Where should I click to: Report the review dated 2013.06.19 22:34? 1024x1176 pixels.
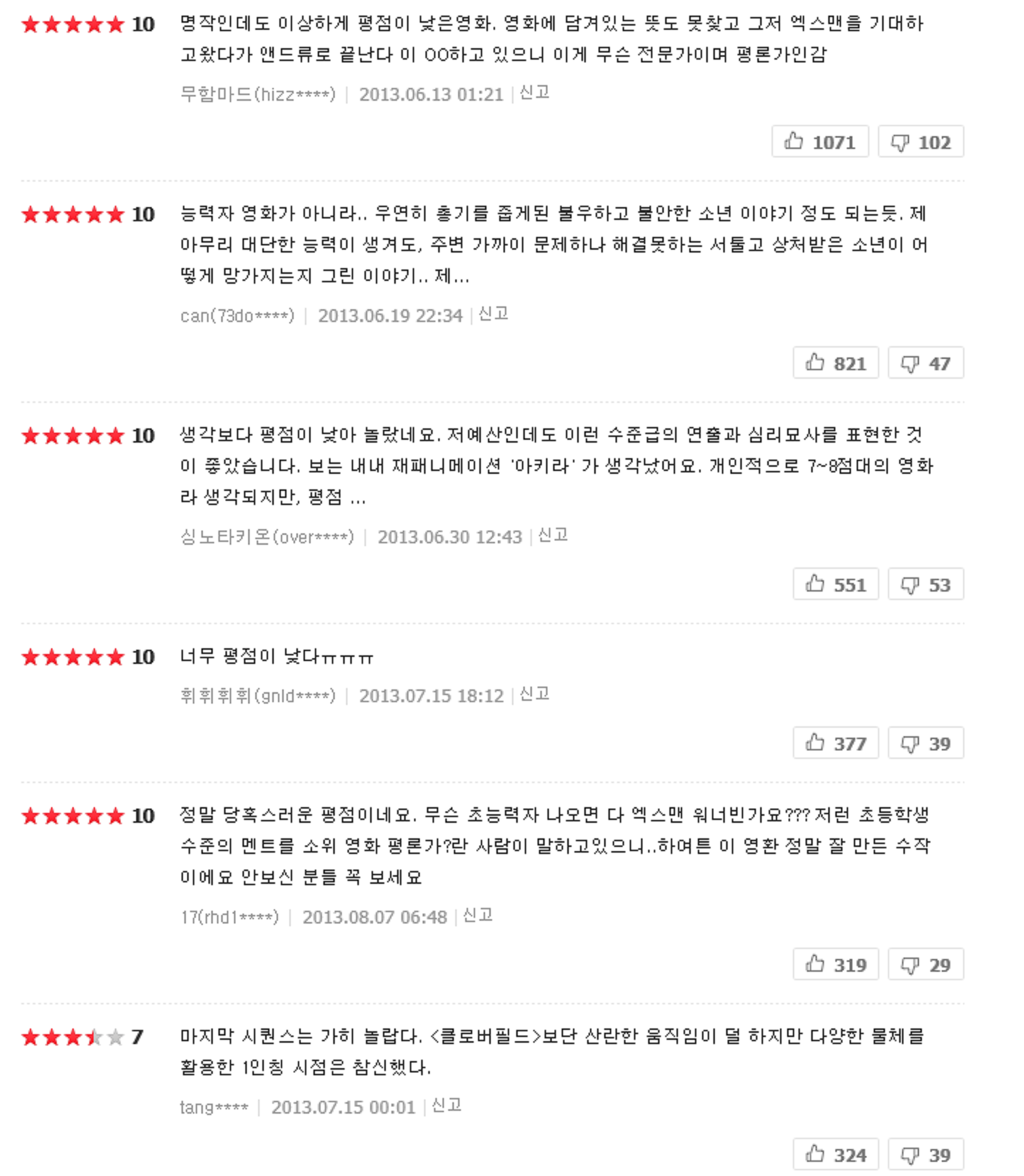494,314
